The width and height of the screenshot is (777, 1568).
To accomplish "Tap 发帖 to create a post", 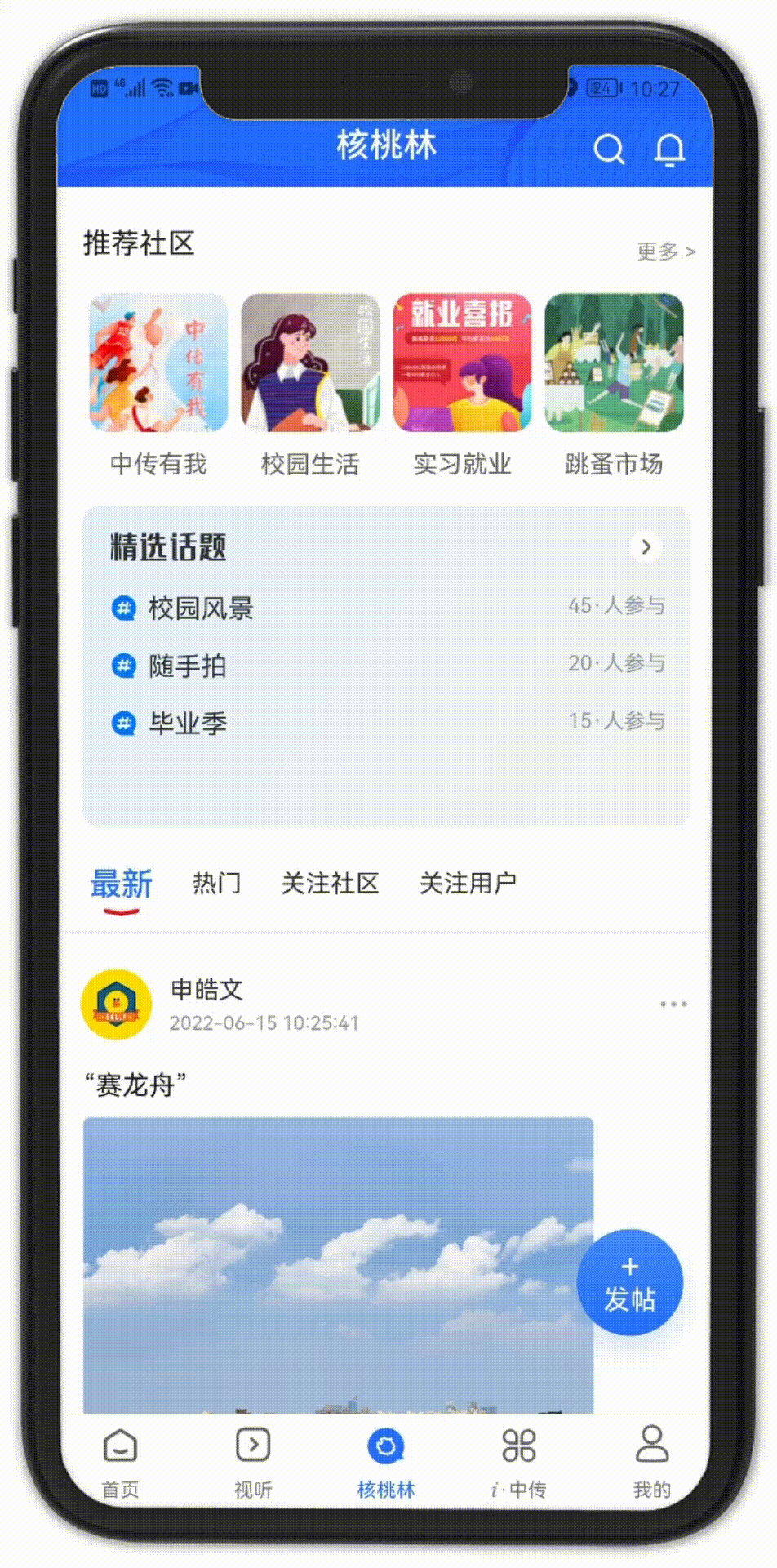I will coord(629,1282).
